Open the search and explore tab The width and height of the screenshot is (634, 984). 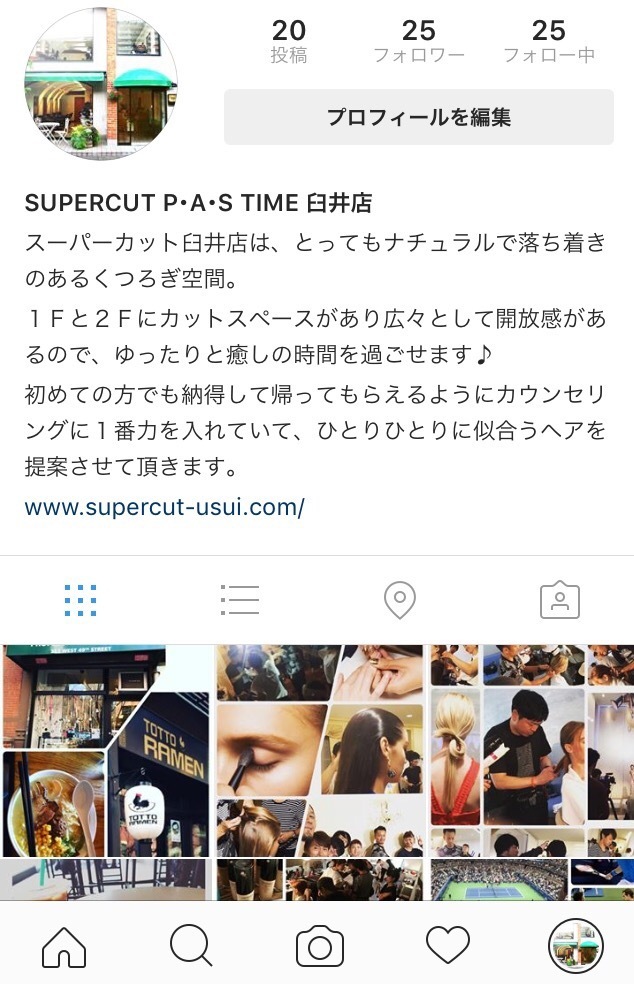coord(192,946)
